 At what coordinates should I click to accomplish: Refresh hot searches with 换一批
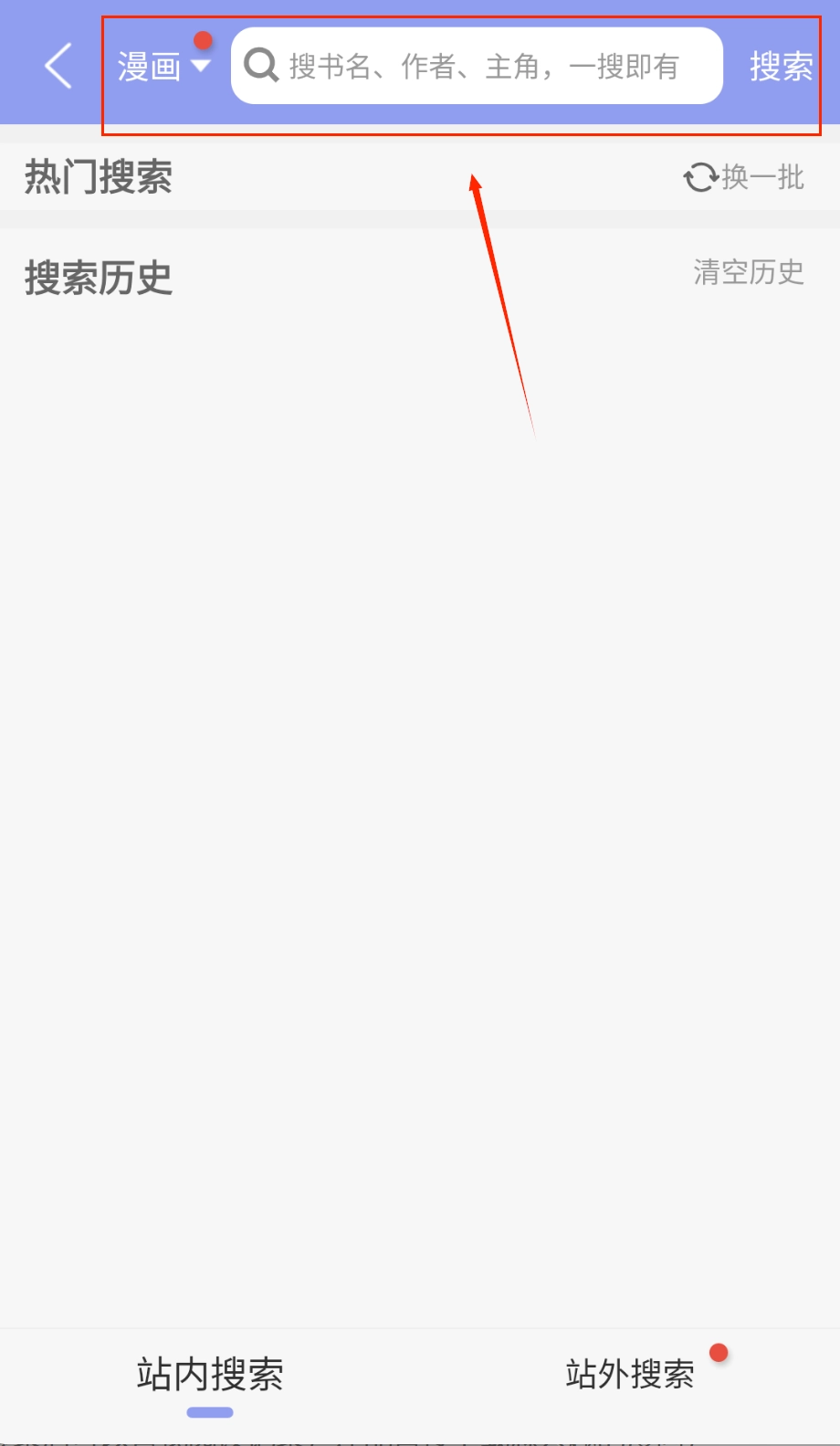(x=744, y=176)
